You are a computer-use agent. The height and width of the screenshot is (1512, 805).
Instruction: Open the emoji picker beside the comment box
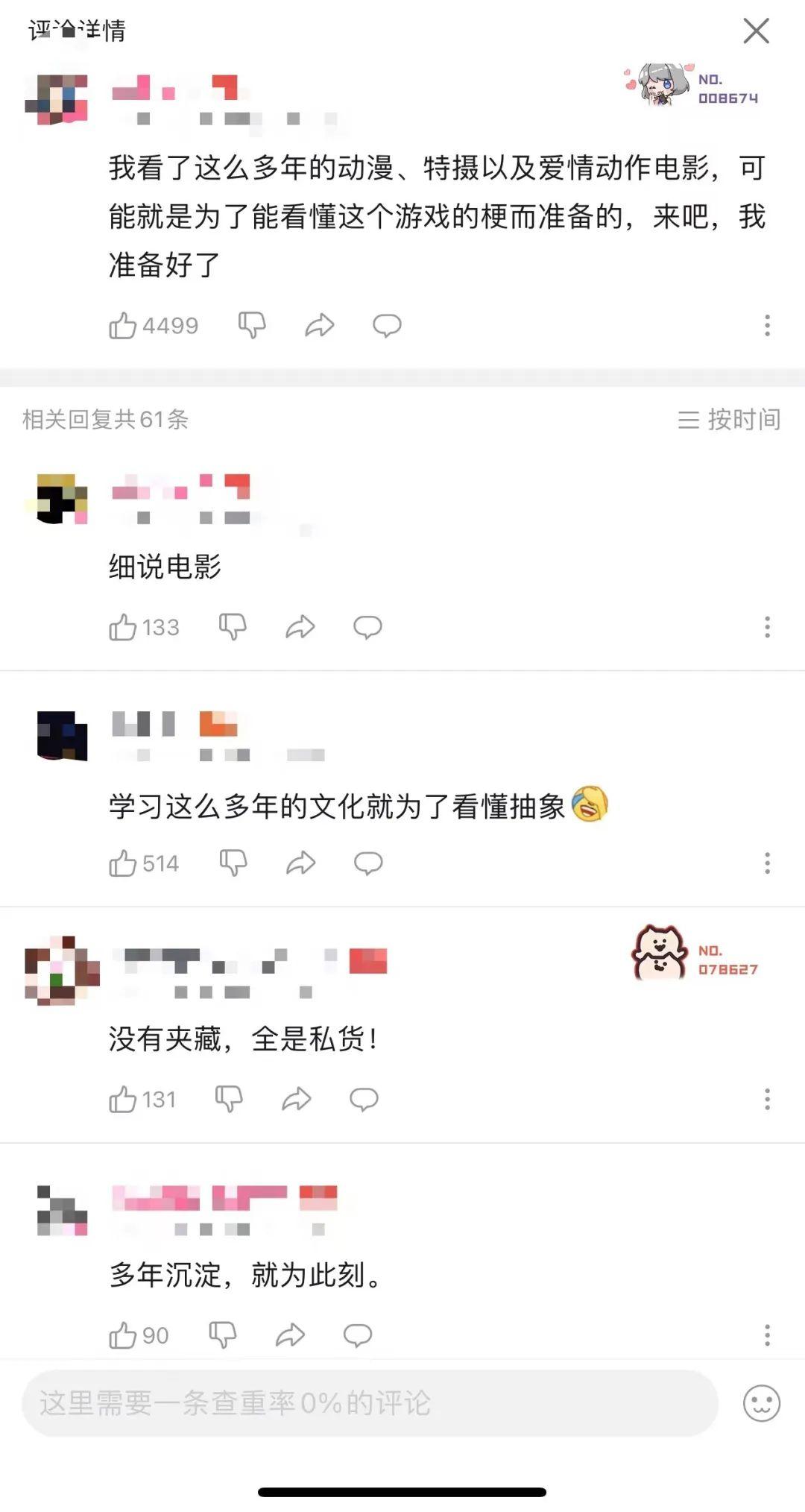pos(761,1404)
